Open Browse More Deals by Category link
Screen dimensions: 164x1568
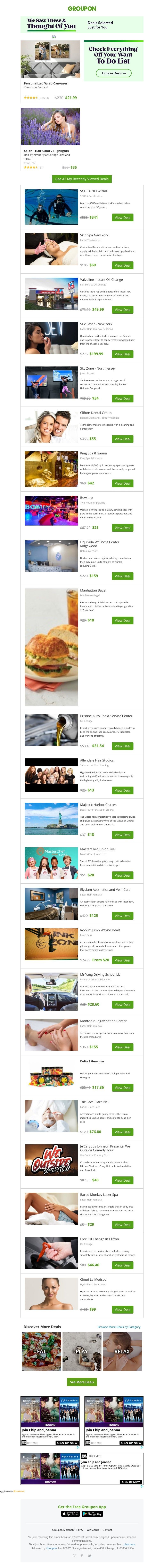point(119,1327)
